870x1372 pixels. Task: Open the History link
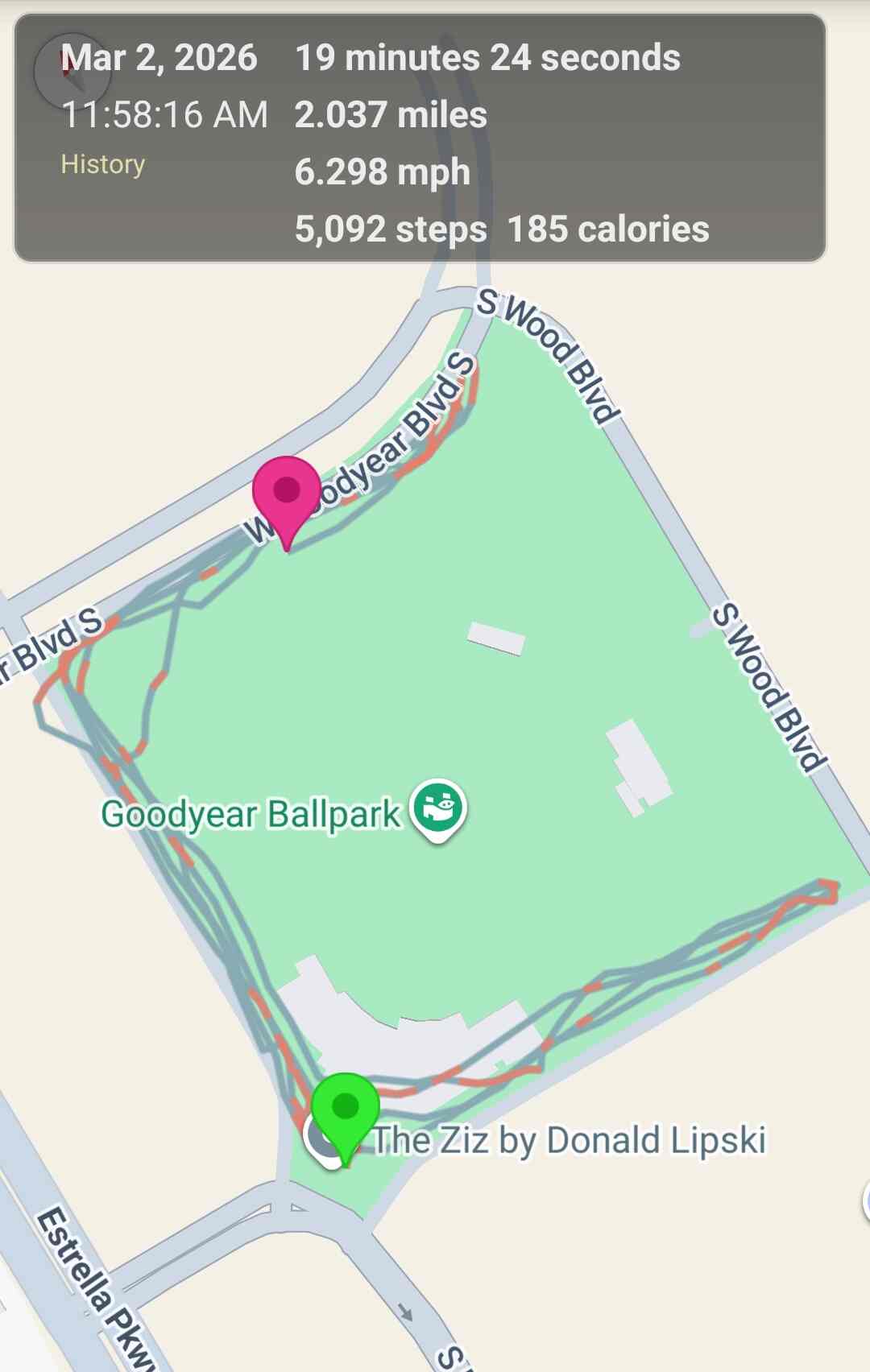pos(103,164)
